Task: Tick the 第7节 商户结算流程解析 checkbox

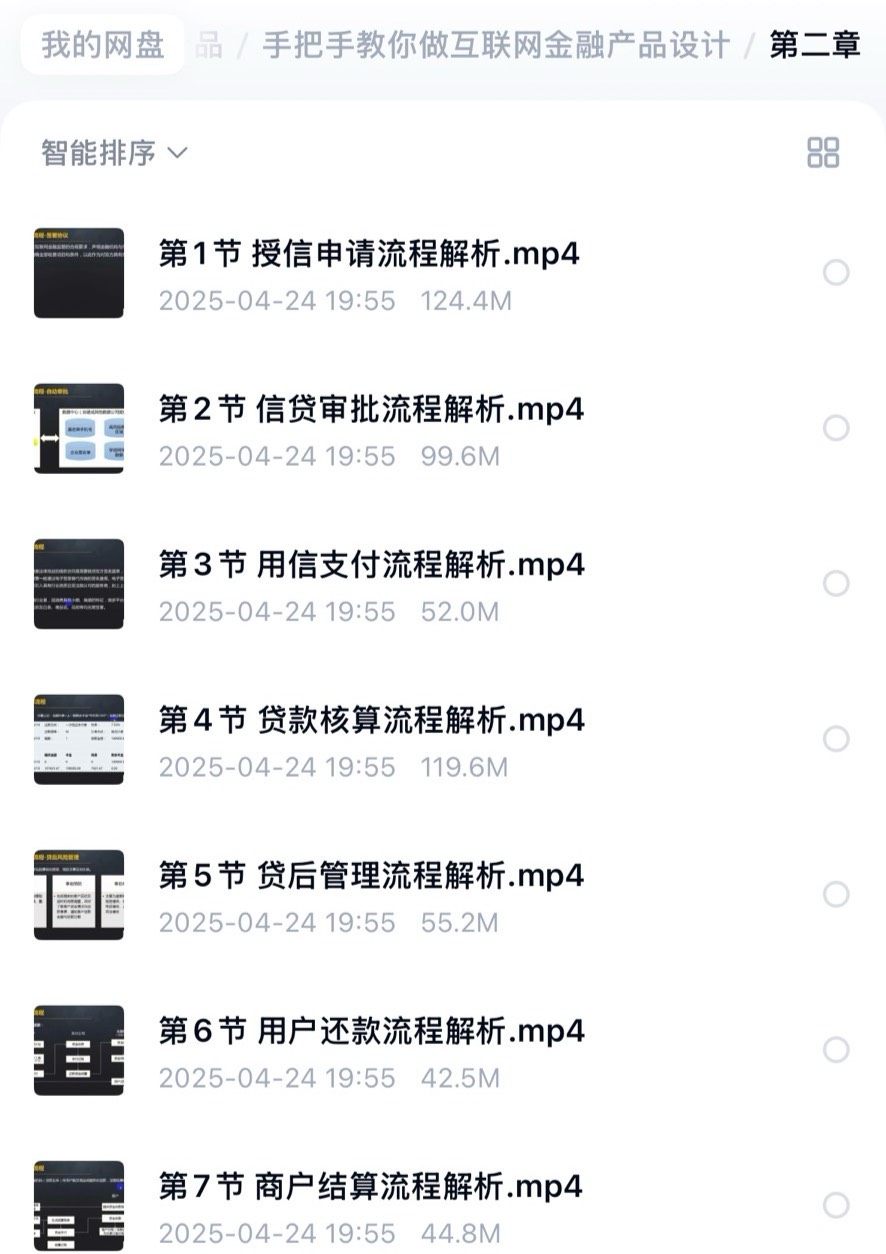Action: (836, 1205)
